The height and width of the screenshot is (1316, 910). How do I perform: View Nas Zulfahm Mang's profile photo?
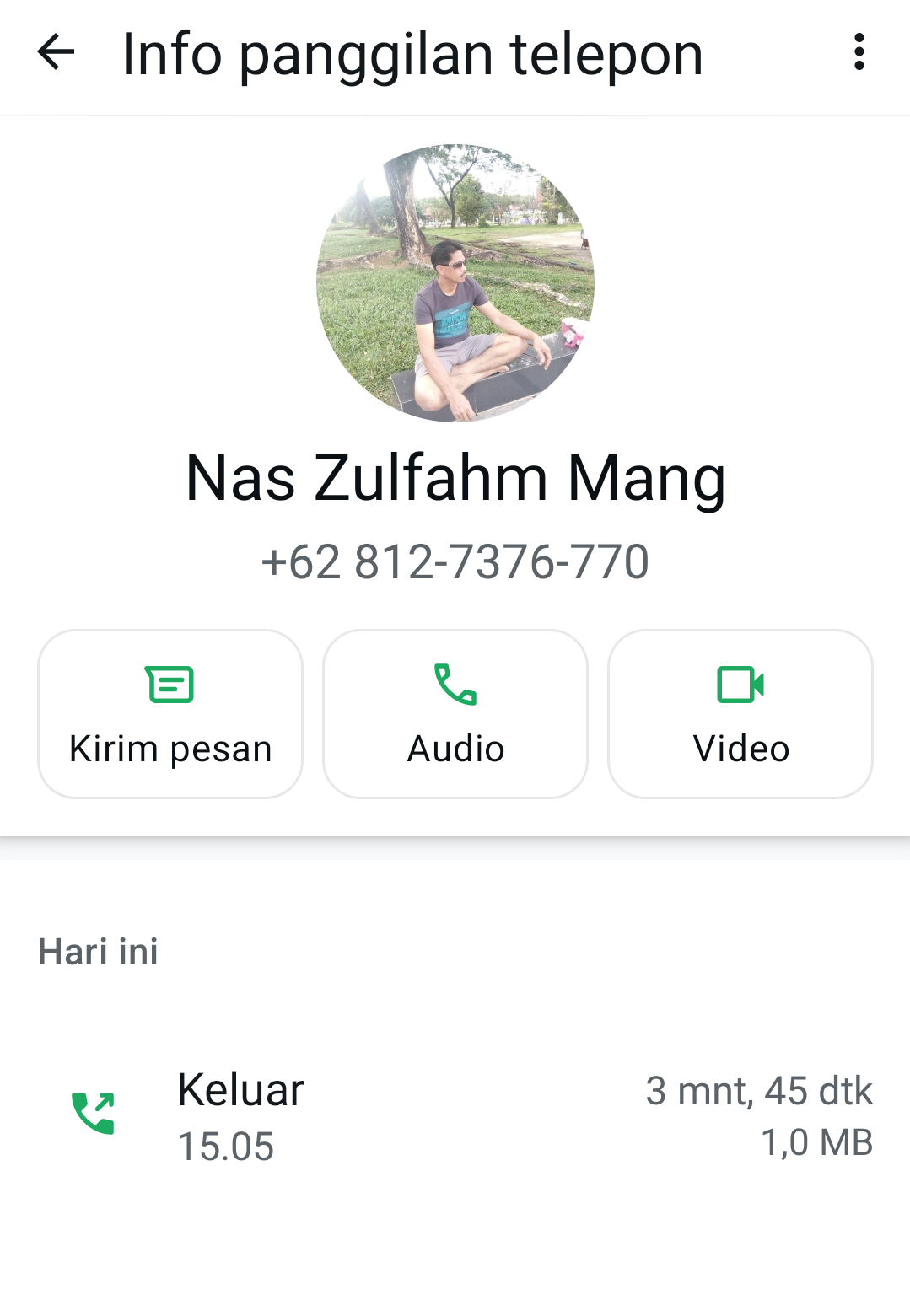[x=455, y=283]
